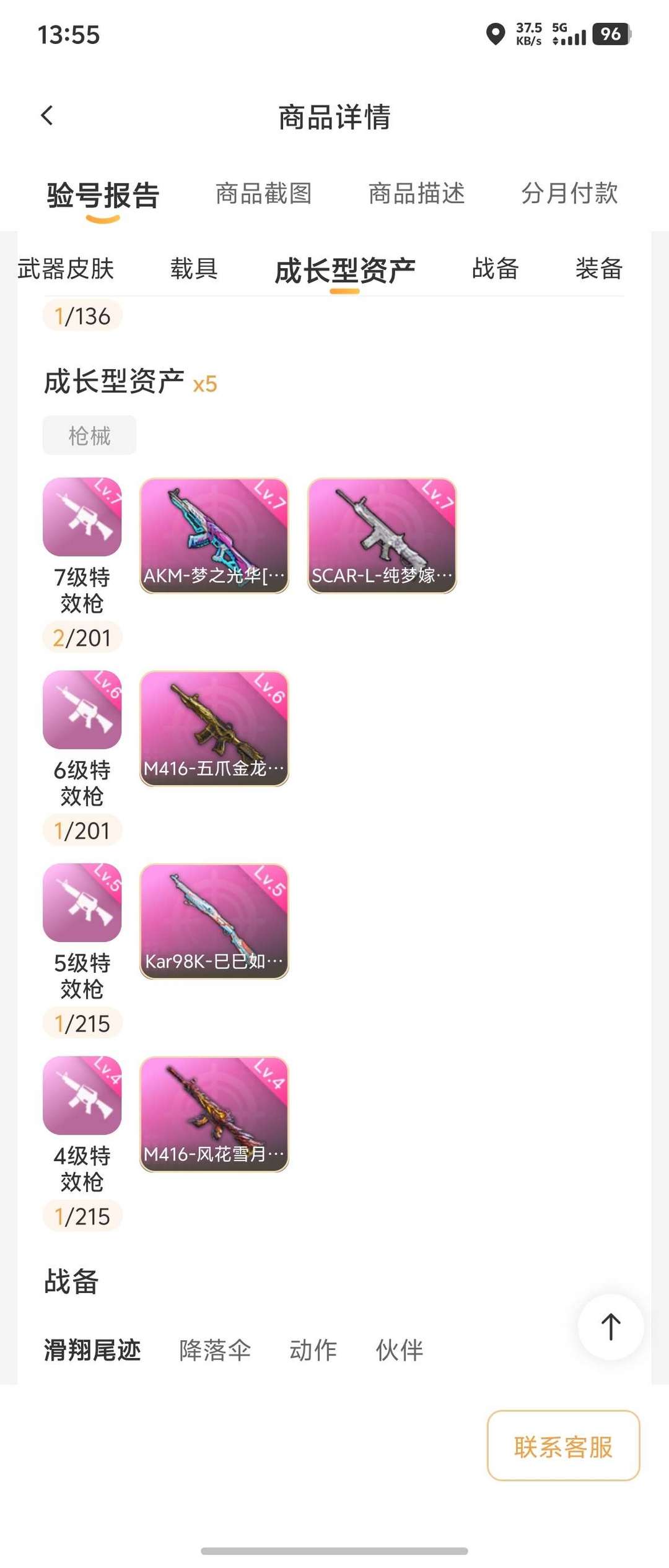Viewport: 669px width, 1568px height.
Task: Open the M416-五爪金龙 skin tile
Action: click(x=214, y=729)
